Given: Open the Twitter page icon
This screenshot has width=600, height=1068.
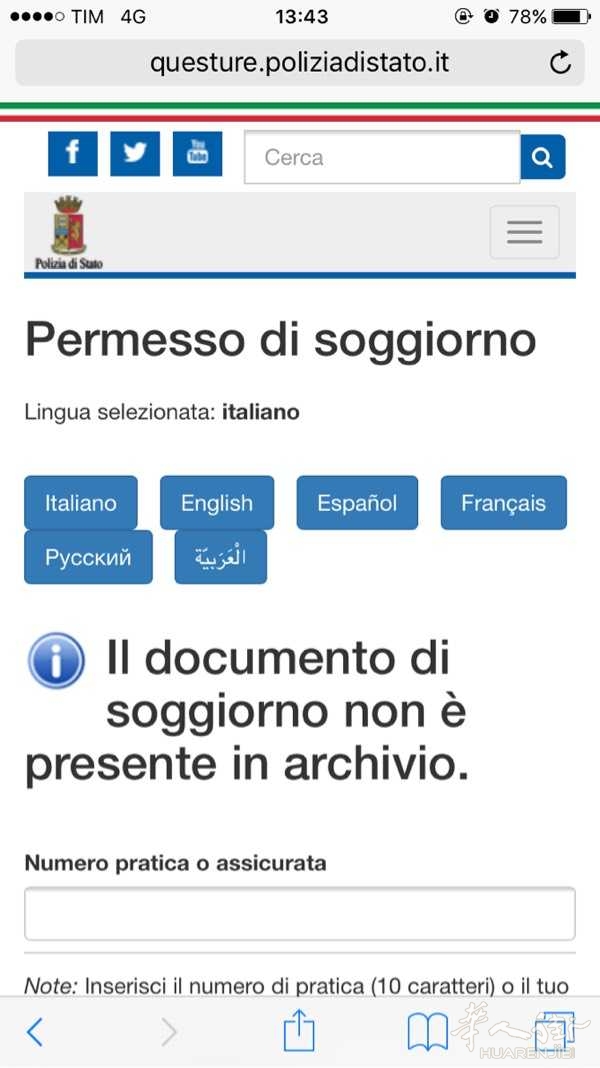Looking at the screenshot, I should click(135, 153).
